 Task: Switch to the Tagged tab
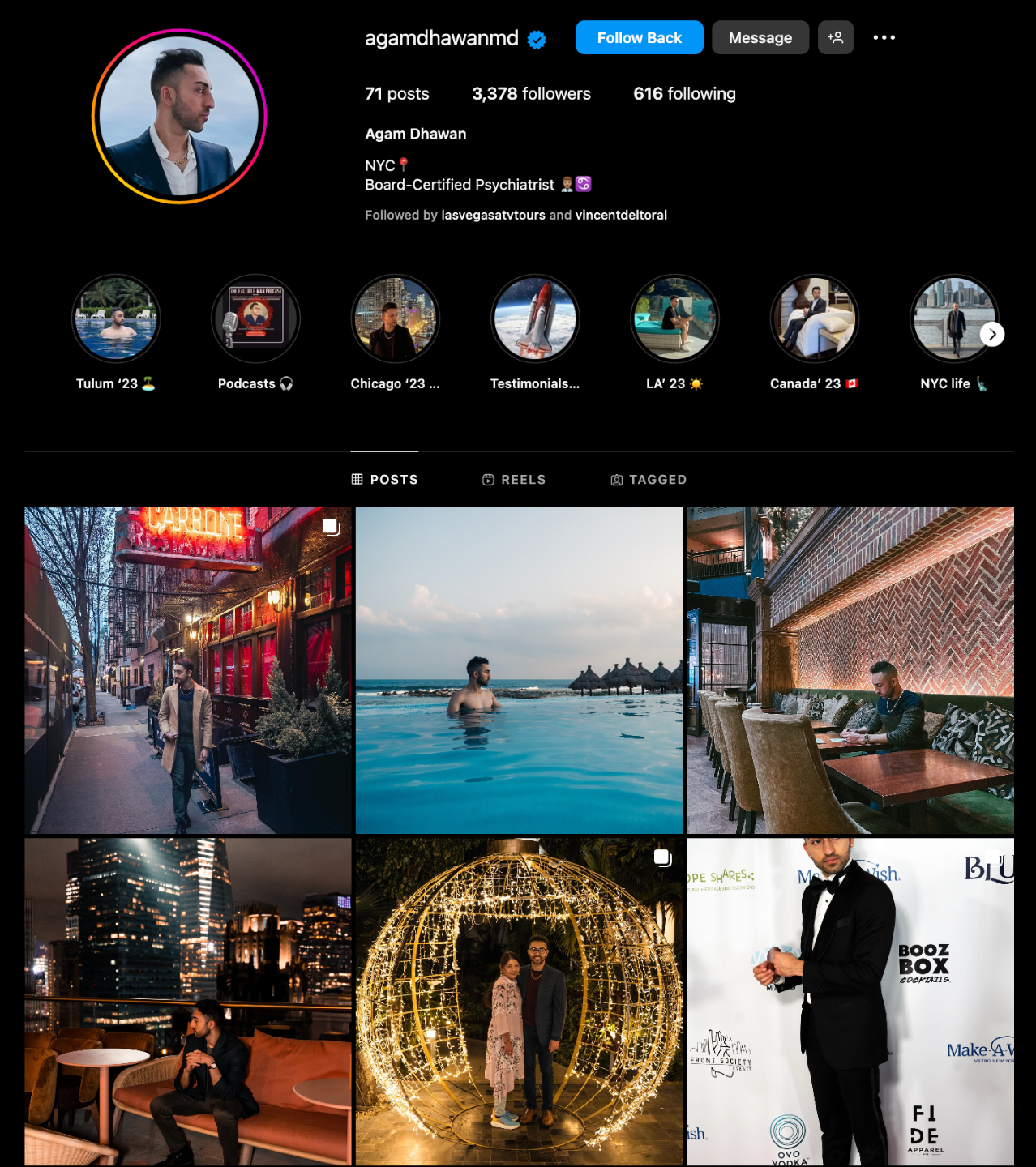649,480
